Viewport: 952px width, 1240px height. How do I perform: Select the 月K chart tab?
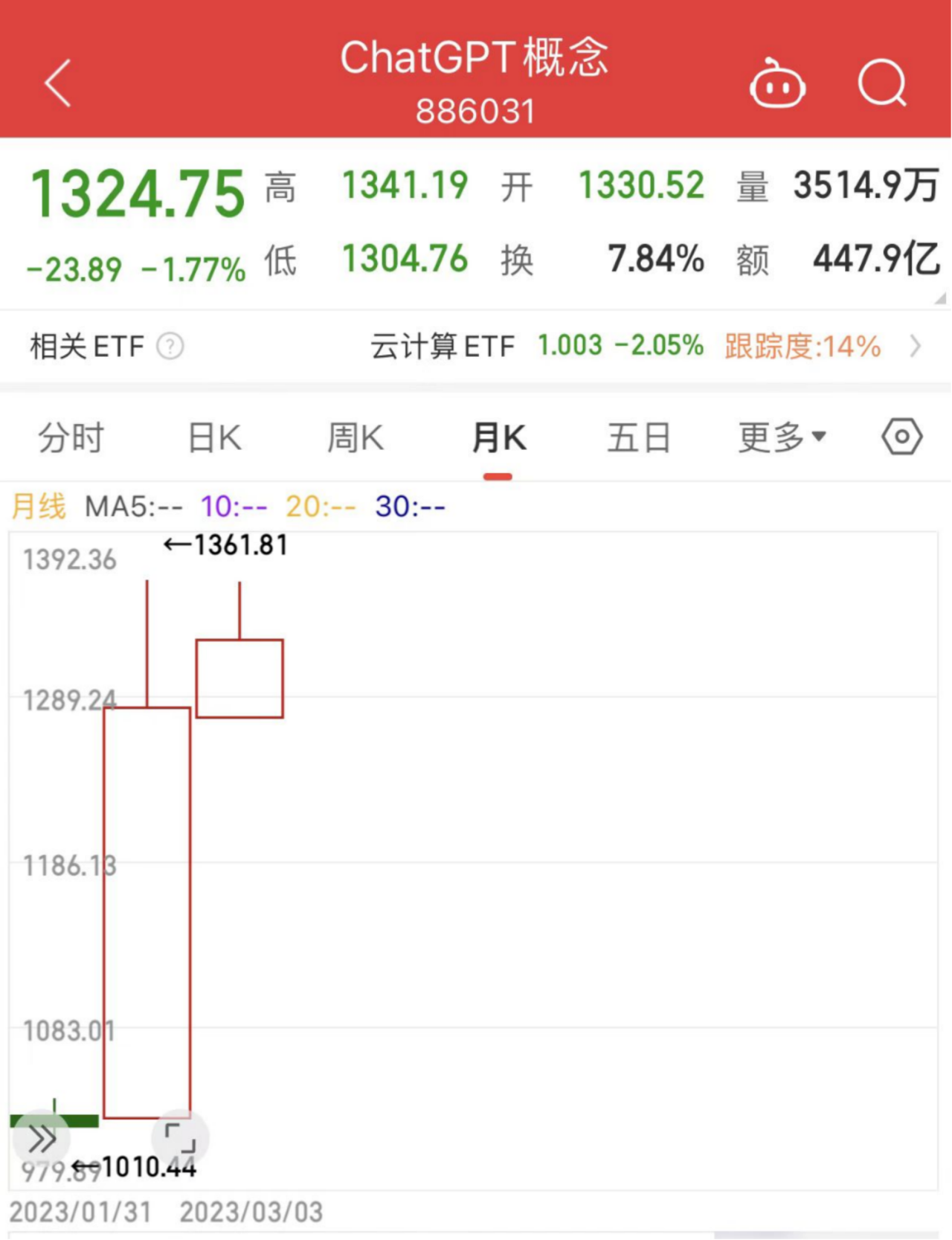pyautogui.click(x=498, y=437)
